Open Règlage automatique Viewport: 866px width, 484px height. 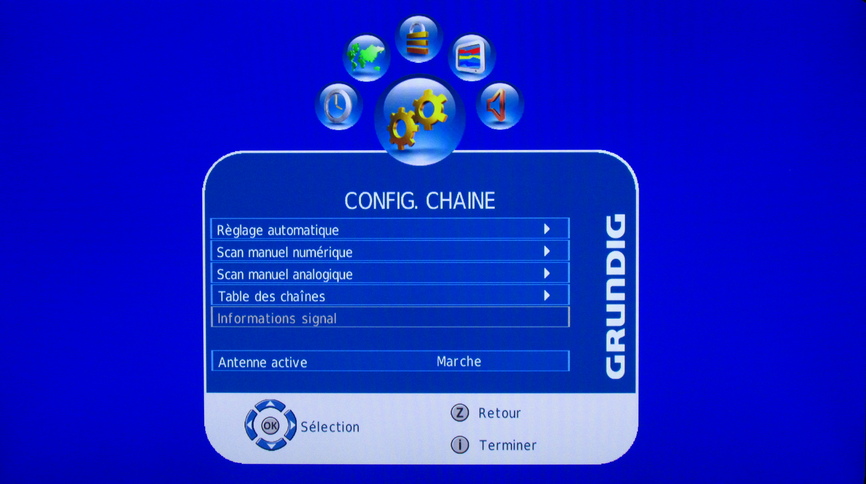click(390, 230)
